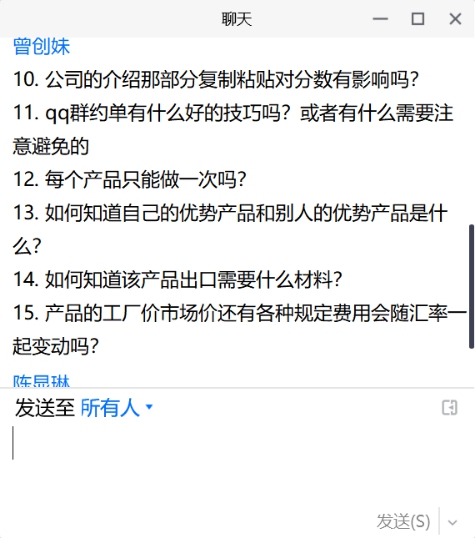475x538 pixels.
Task: Click the chat scrollbar
Action: click(472, 286)
